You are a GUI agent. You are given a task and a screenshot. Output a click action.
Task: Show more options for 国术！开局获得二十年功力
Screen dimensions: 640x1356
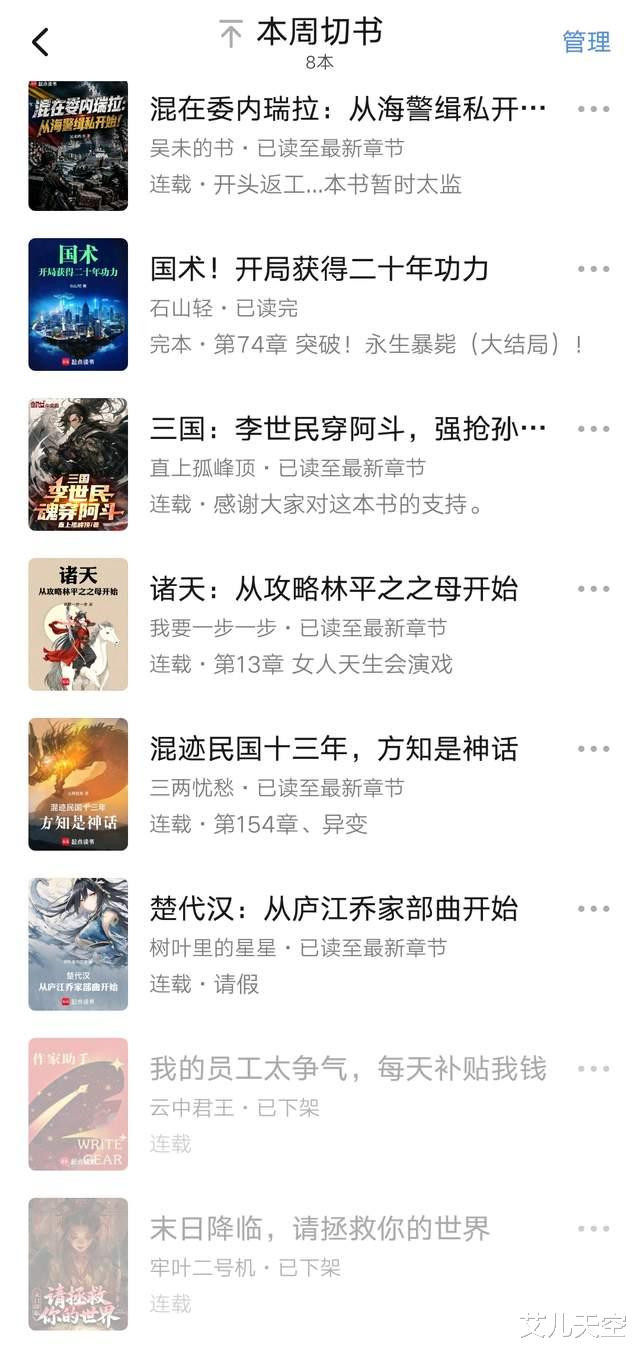(x=593, y=269)
